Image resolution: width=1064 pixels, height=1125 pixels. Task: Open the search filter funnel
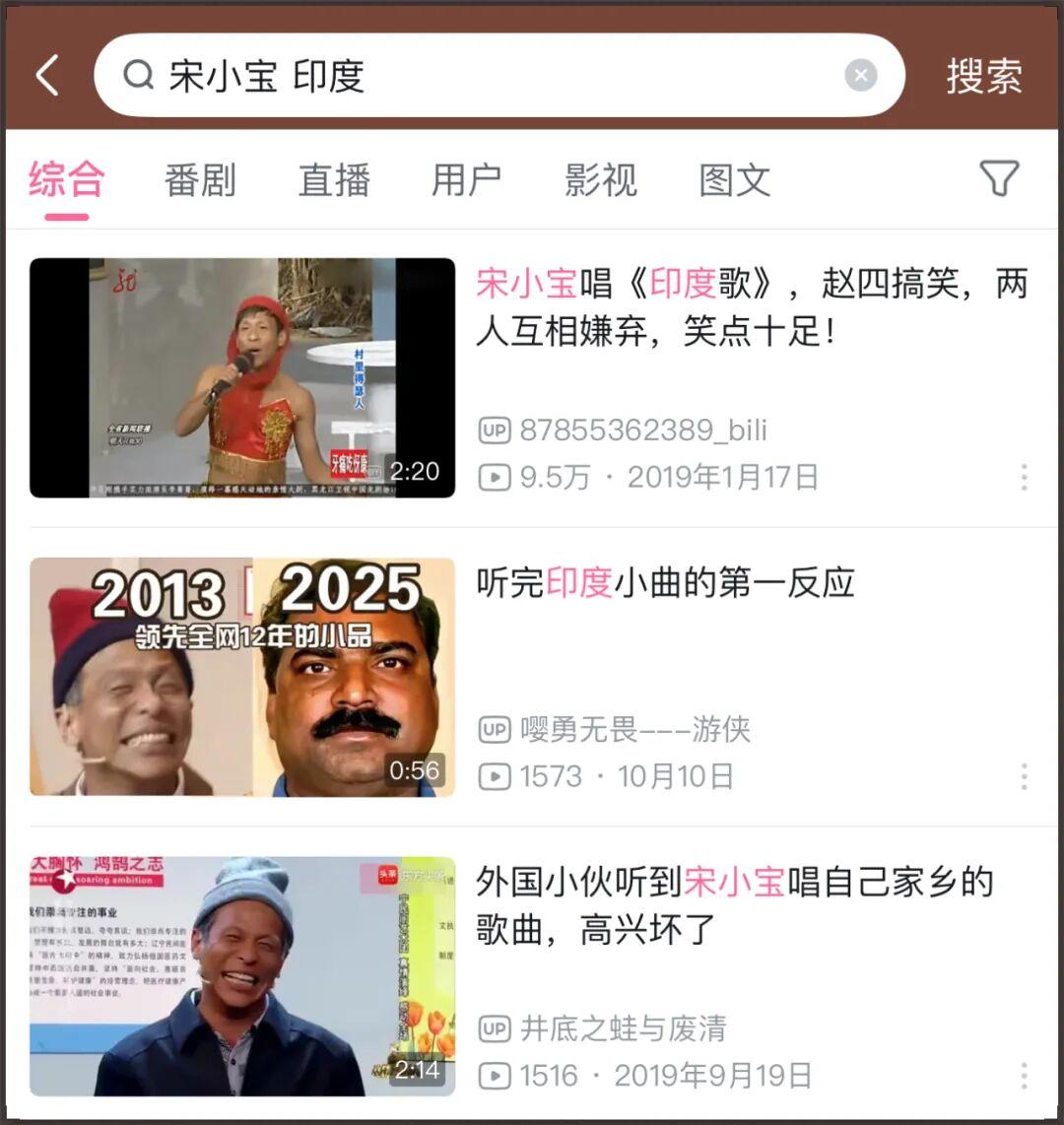click(x=998, y=178)
